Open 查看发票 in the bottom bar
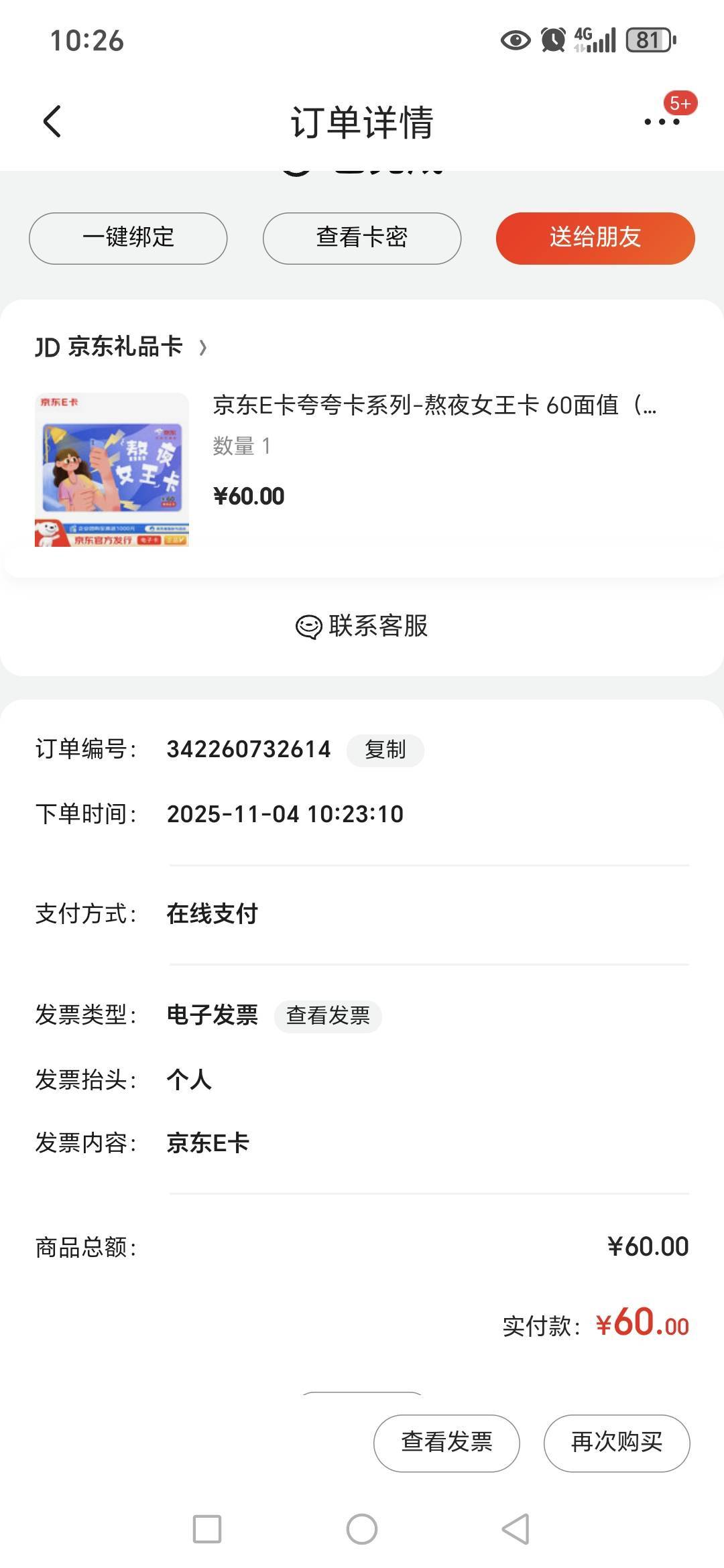724x1568 pixels. [446, 1443]
